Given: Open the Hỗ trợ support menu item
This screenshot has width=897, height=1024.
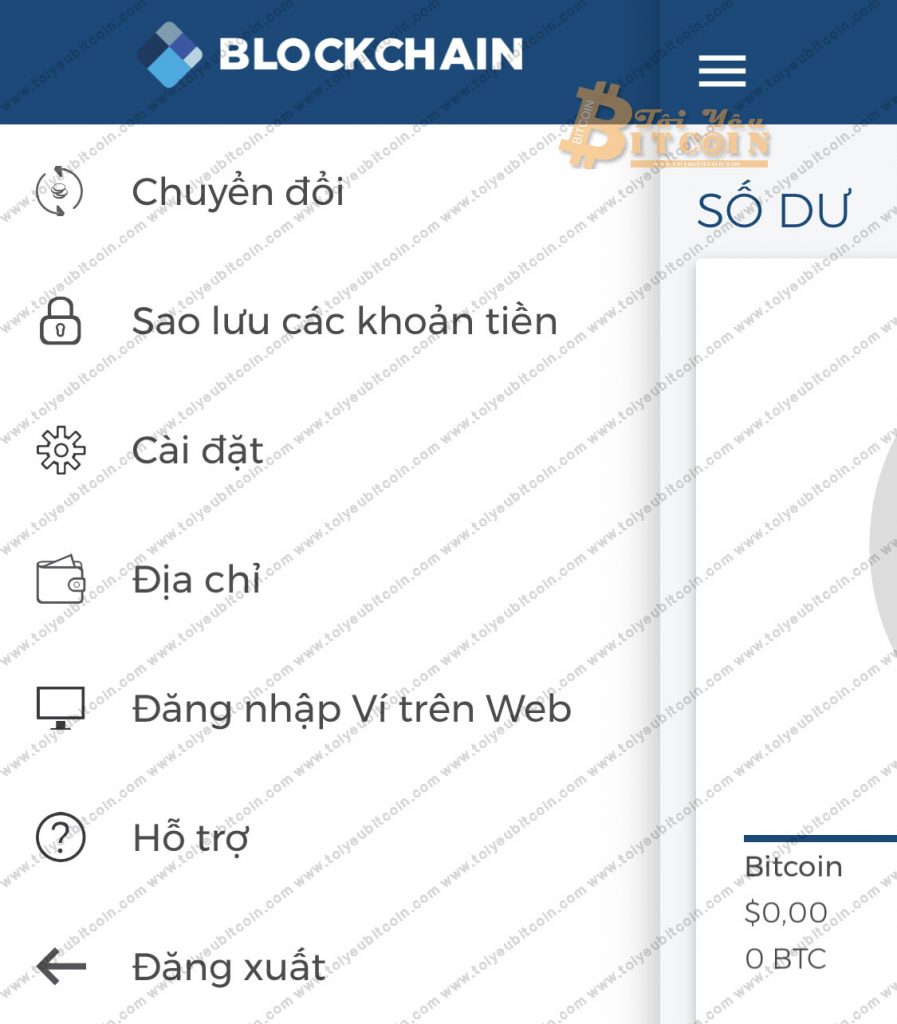Looking at the screenshot, I should click(x=190, y=836).
